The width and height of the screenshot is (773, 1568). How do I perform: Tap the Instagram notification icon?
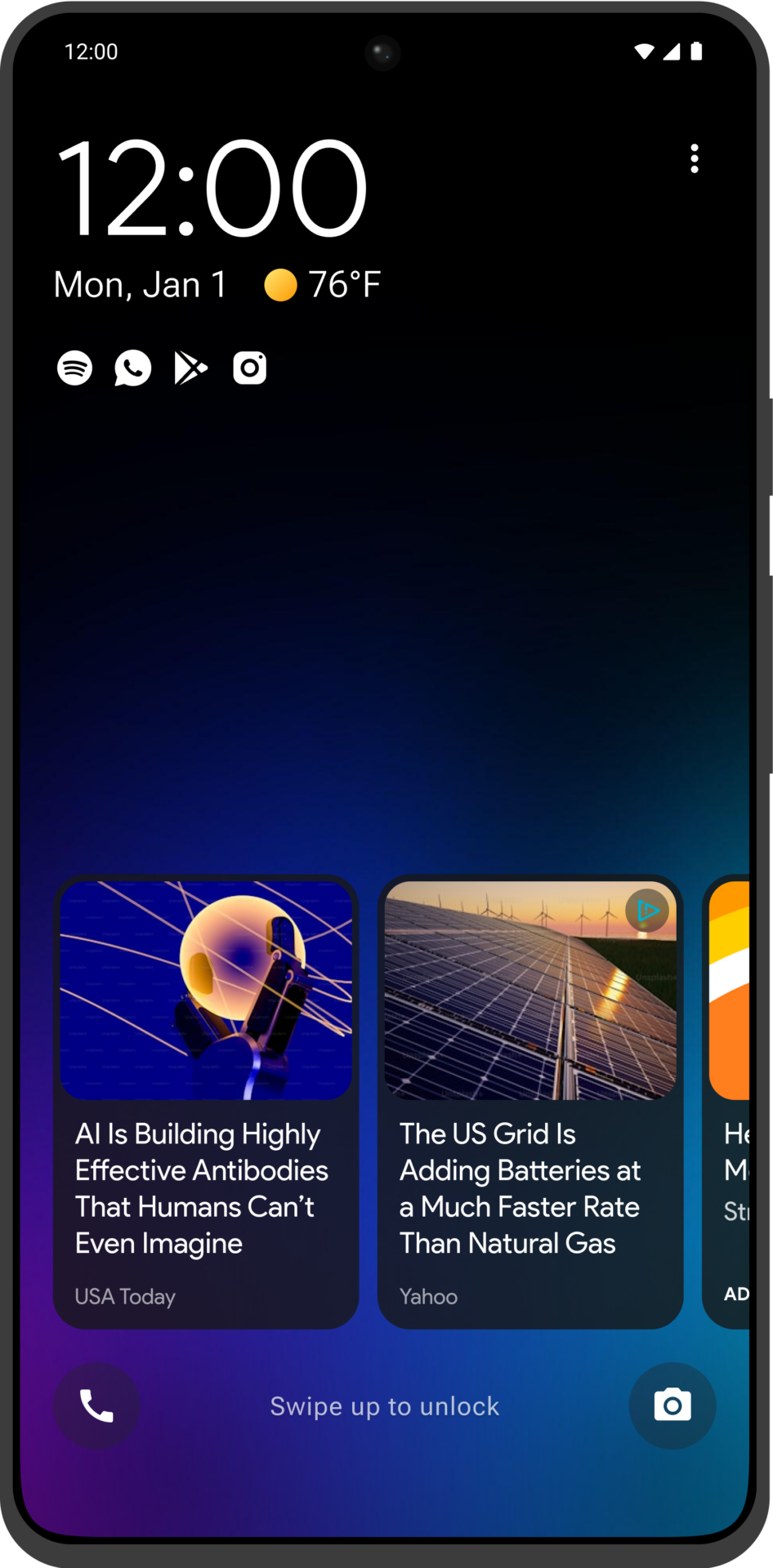(249, 367)
